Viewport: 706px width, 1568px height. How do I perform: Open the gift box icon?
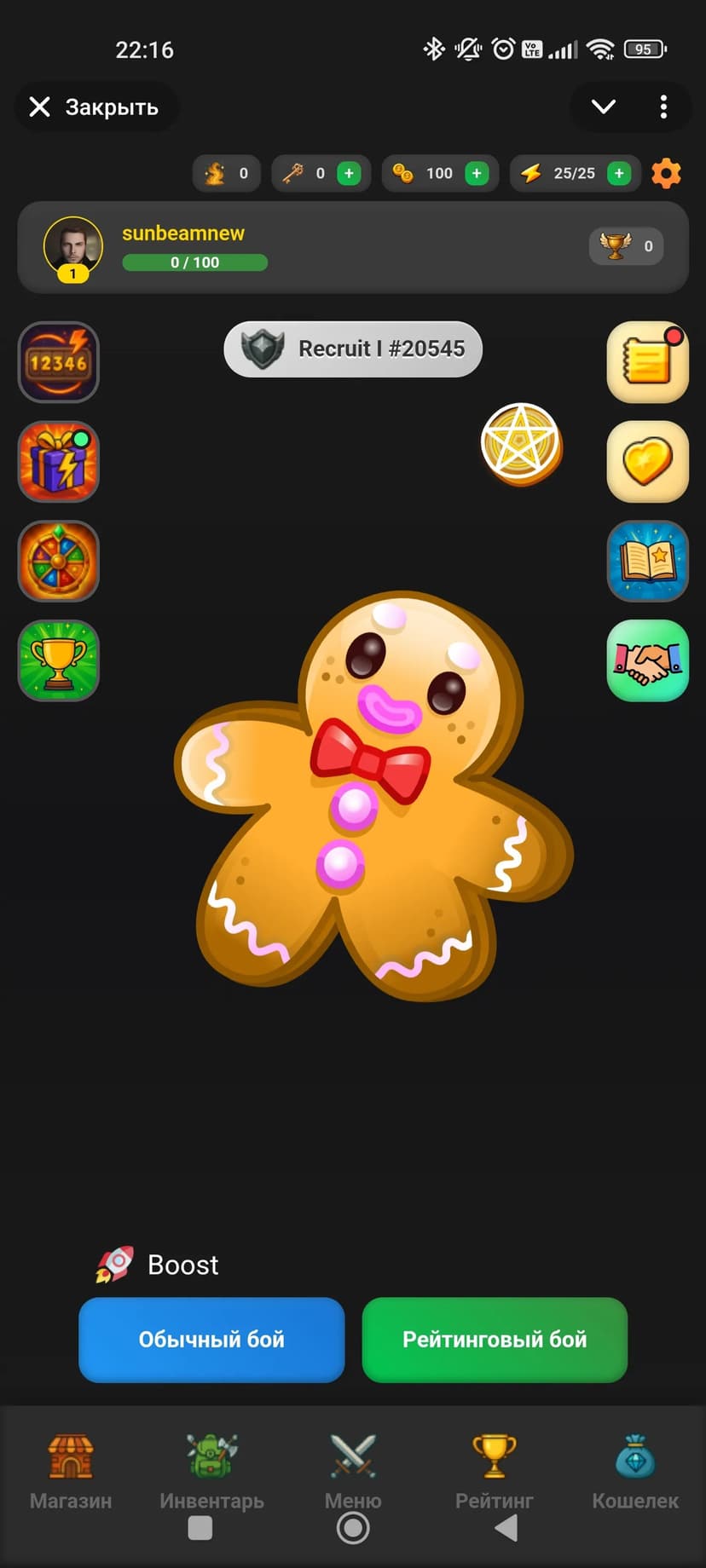click(58, 461)
